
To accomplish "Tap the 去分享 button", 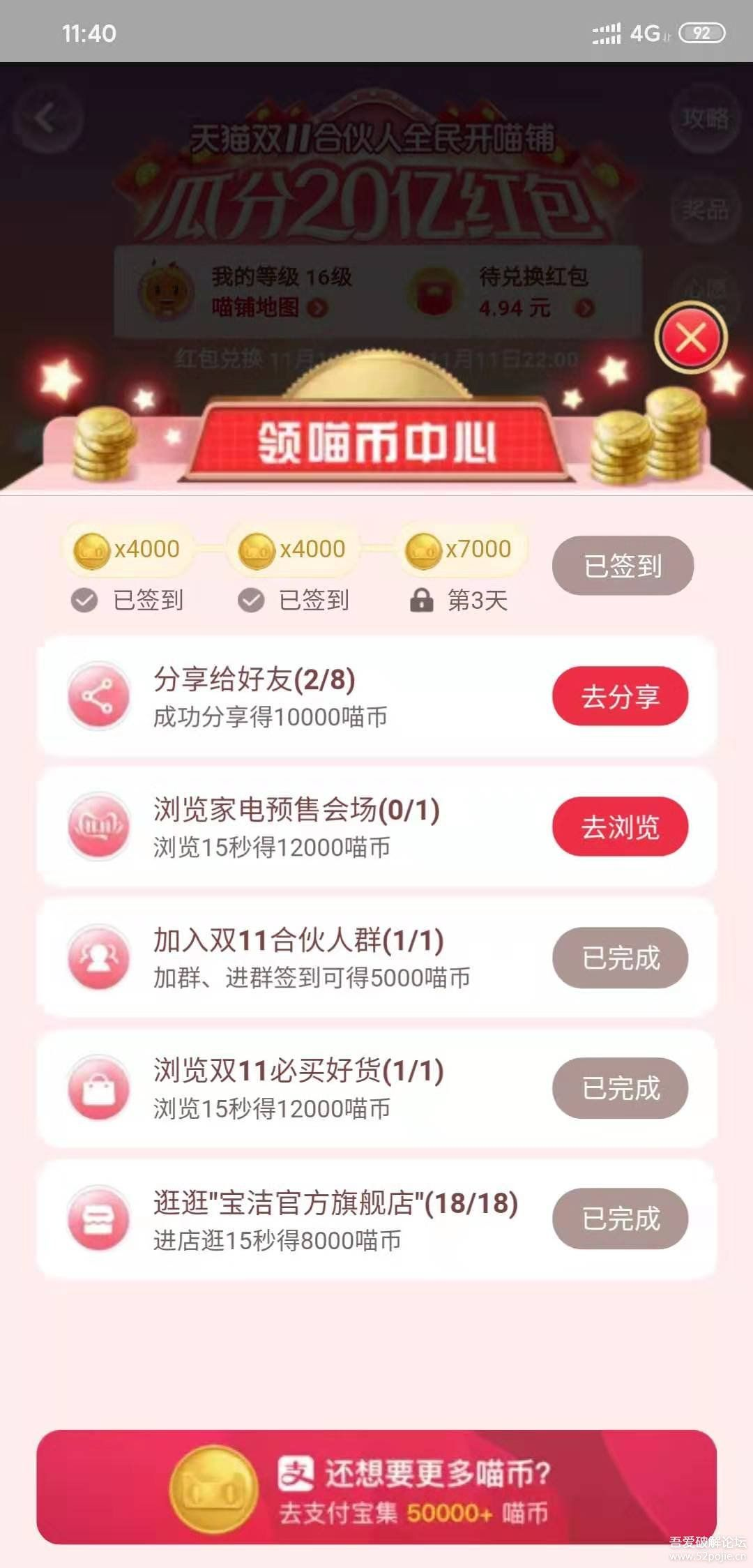I will (x=620, y=696).
